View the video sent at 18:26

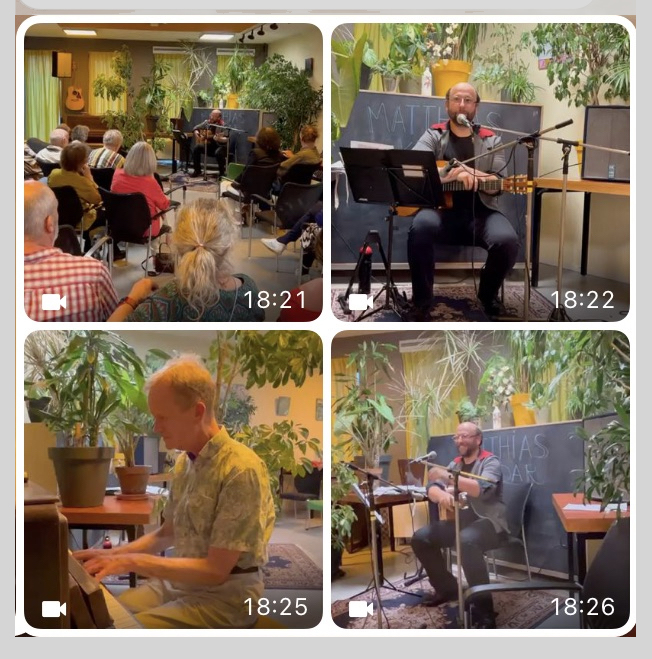click(481, 479)
